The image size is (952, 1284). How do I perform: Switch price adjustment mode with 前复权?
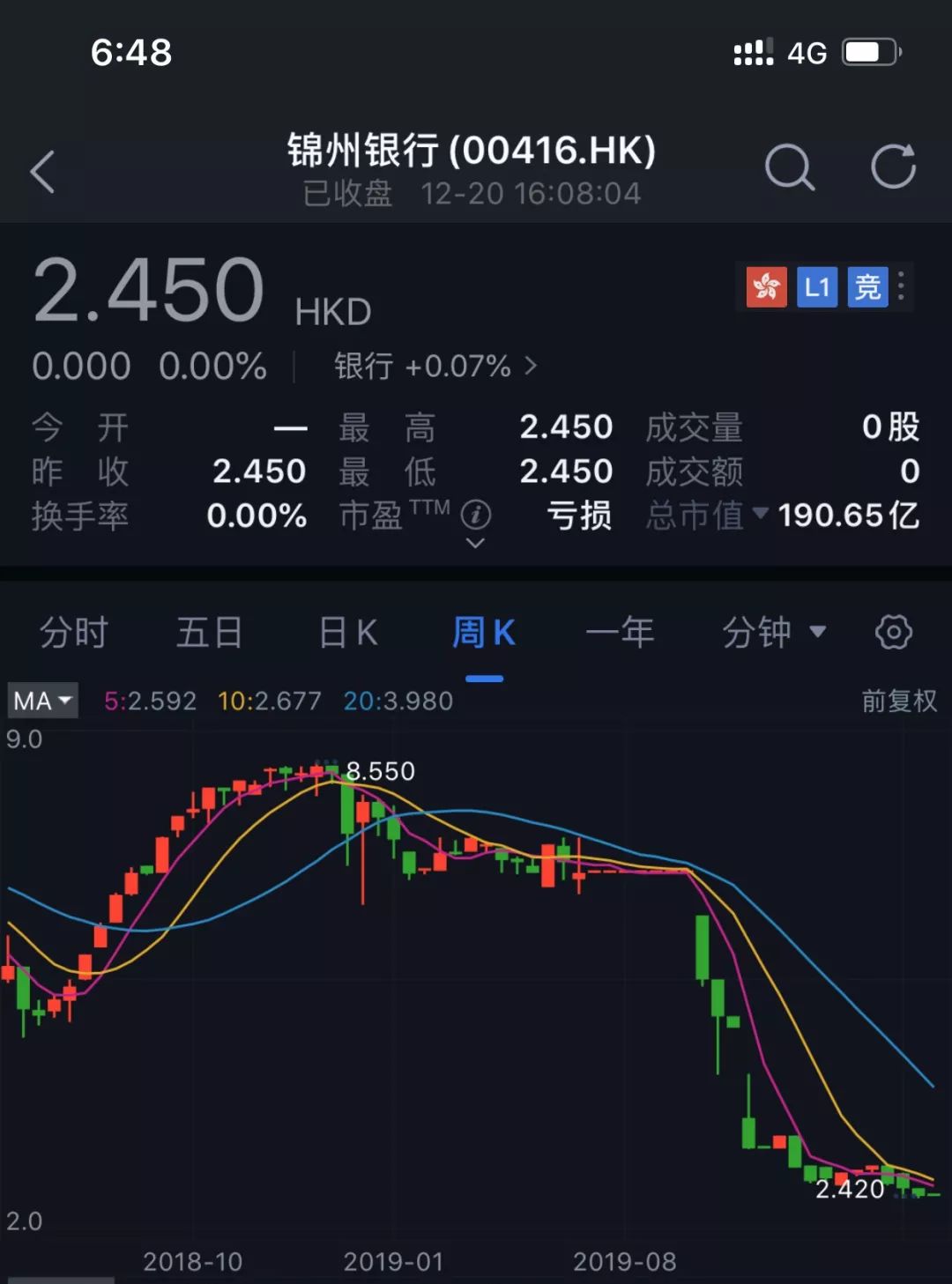[898, 701]
